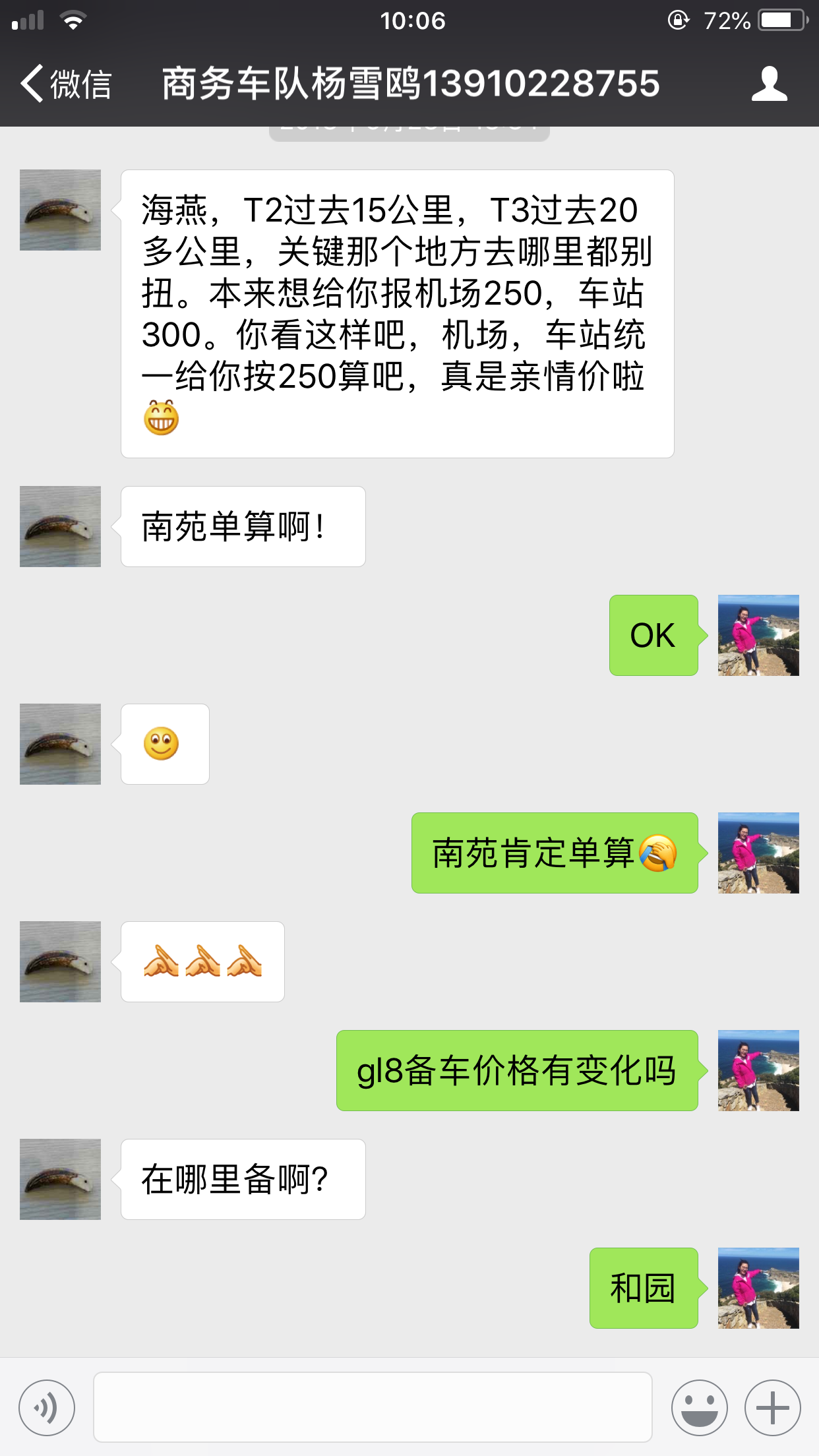
Task: Open chat info via the profile icon
Action: [x=769, y=84]
